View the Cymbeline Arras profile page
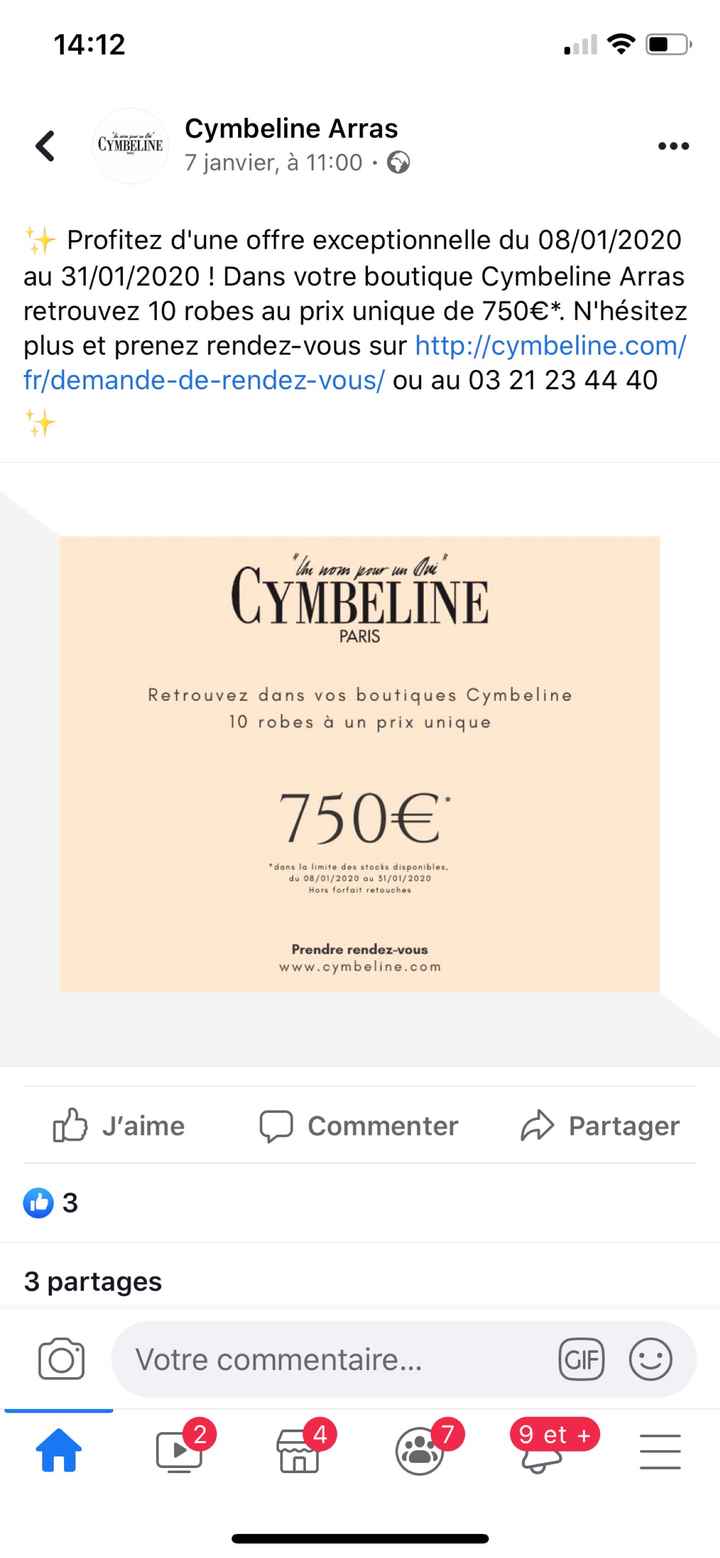The height and width of the screenshot is (1558, 720). click(290, 128)
